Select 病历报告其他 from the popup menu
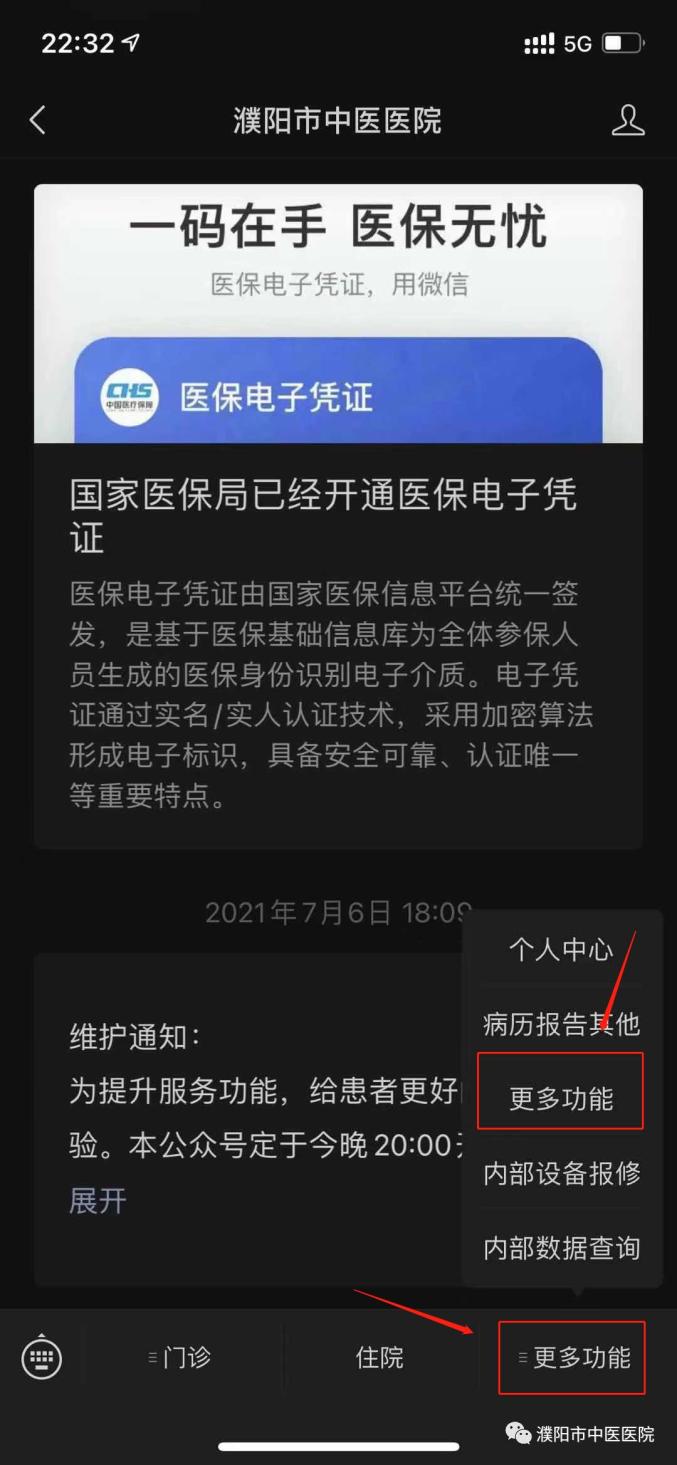The height and width of the screenshot is (1465, 677). (x=561, y=1024)
